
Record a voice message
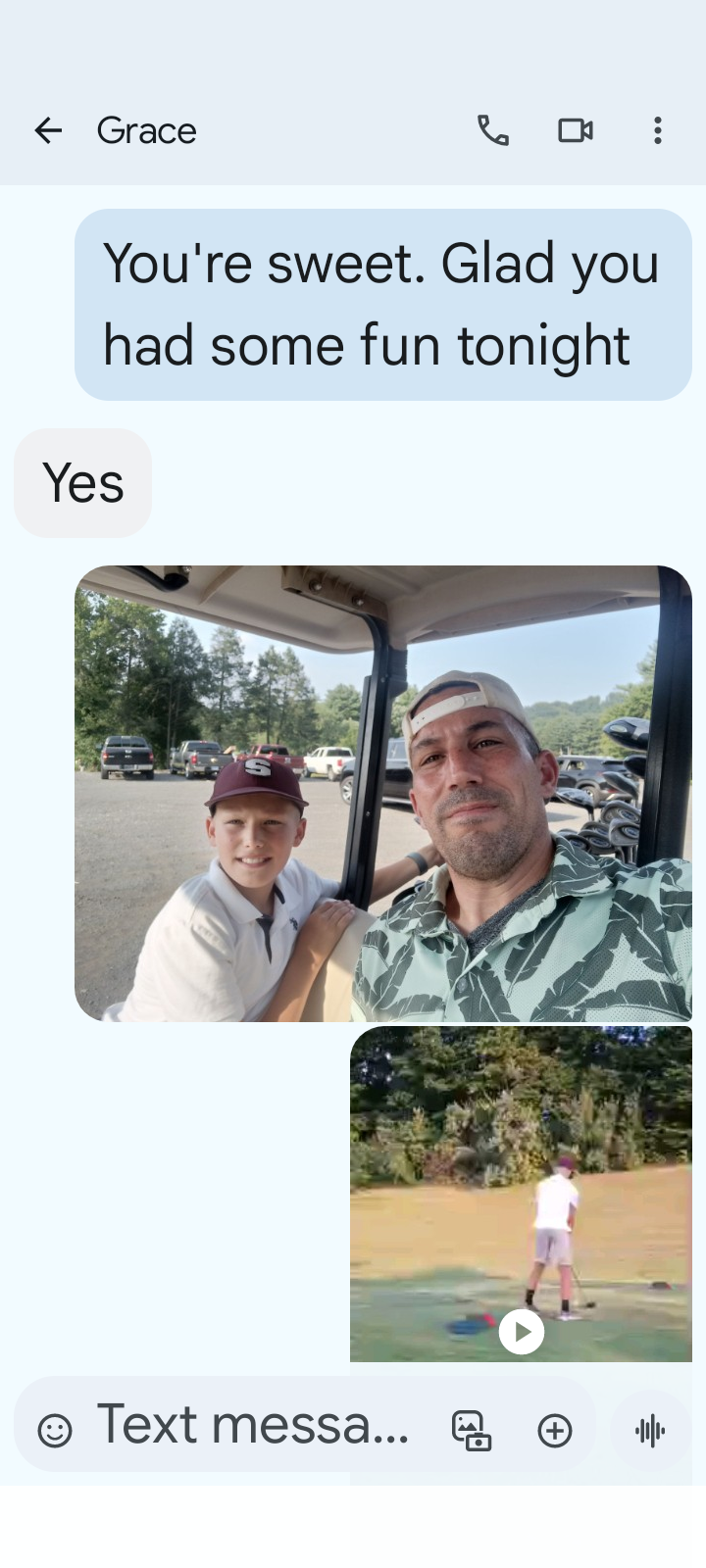[650, 1431]
